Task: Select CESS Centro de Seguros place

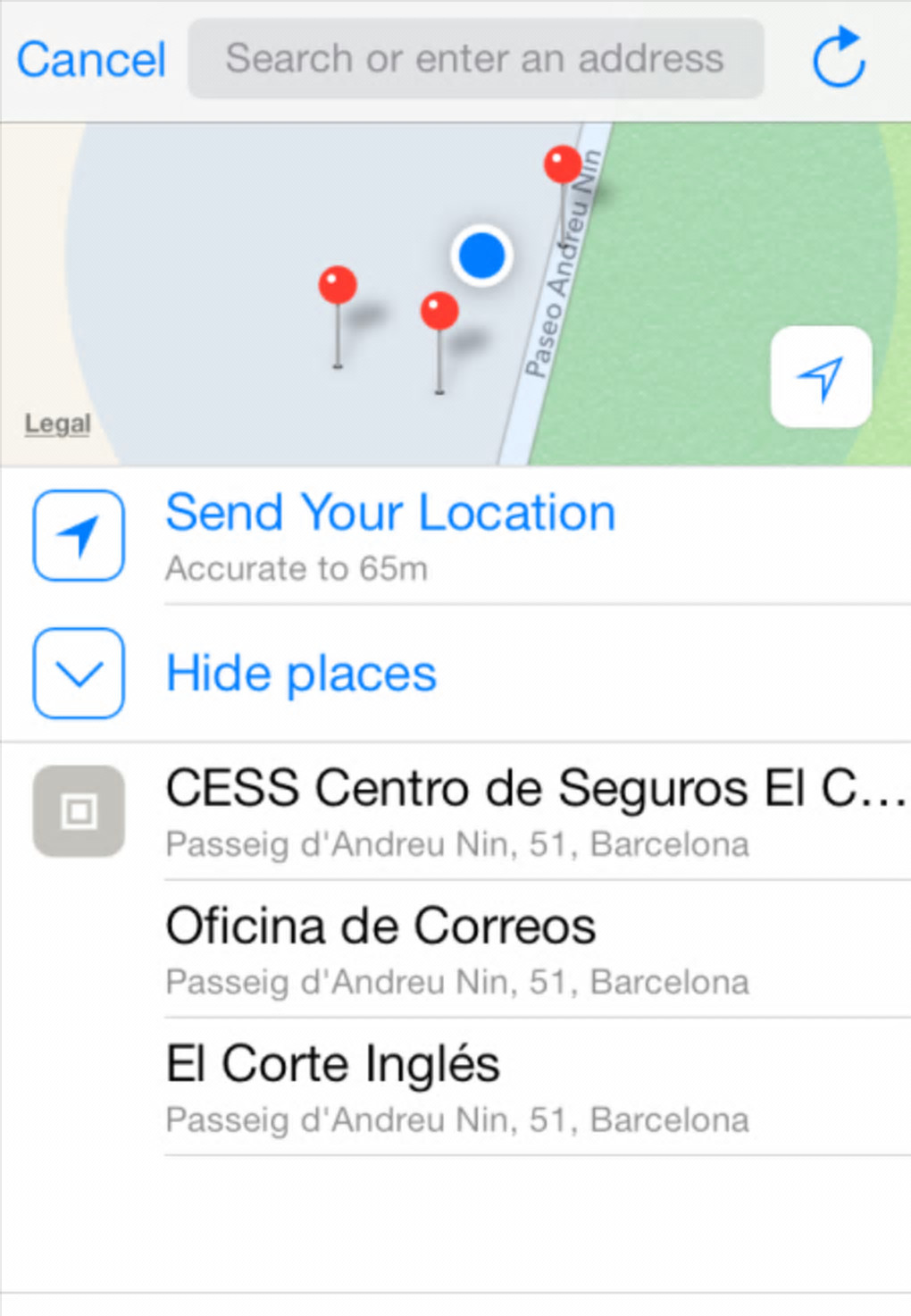Action: click(534, 810)
